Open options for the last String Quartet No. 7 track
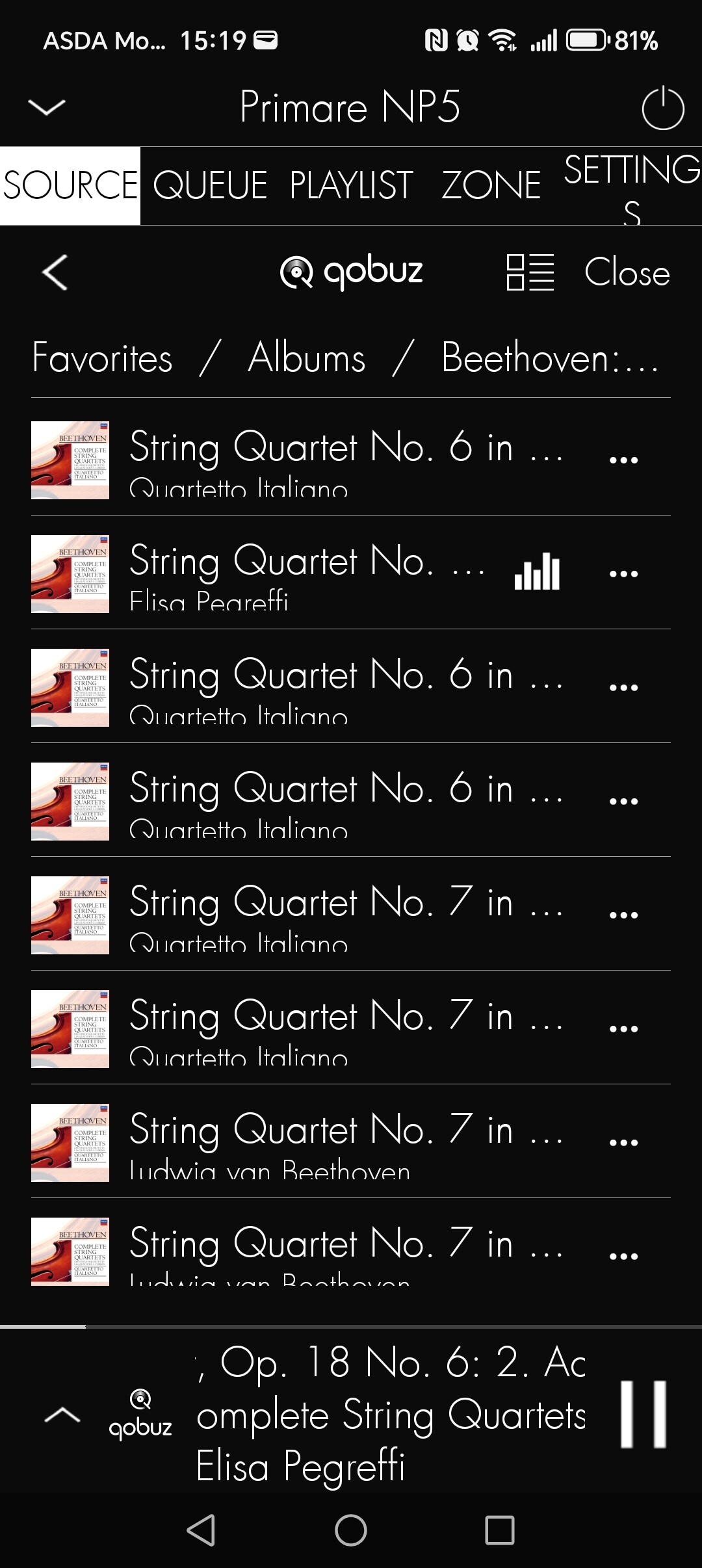The width and height of the screenshot is (702, 1568). (x=623, y=1256)
